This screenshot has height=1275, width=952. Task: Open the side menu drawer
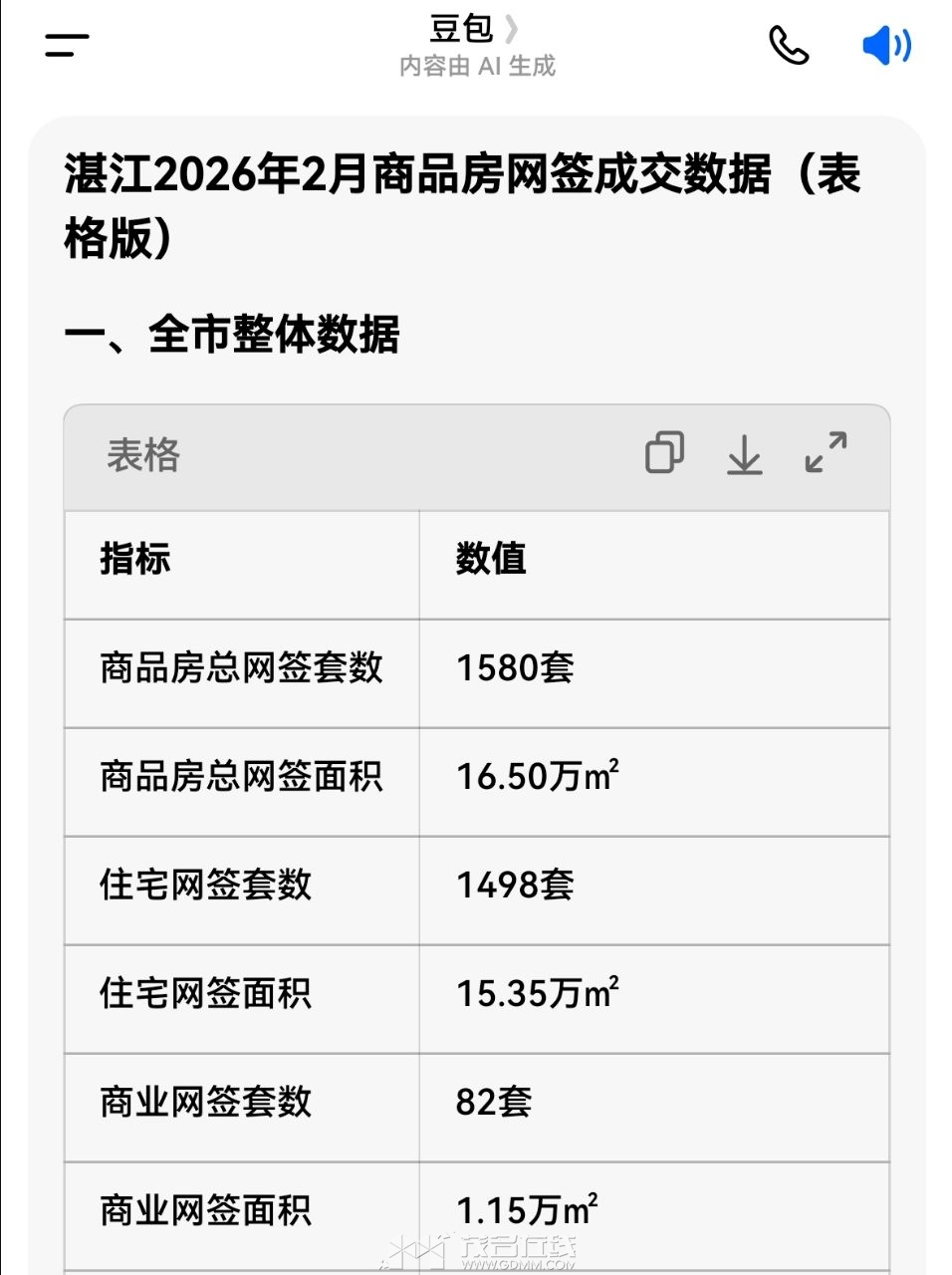(x=67, y=45)
